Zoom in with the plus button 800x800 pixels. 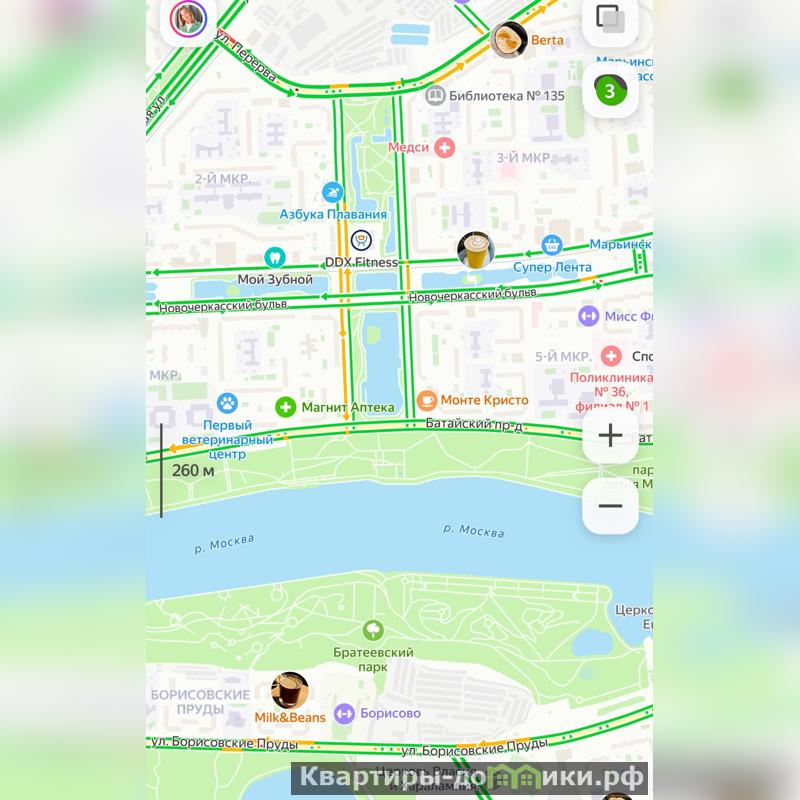610,436
